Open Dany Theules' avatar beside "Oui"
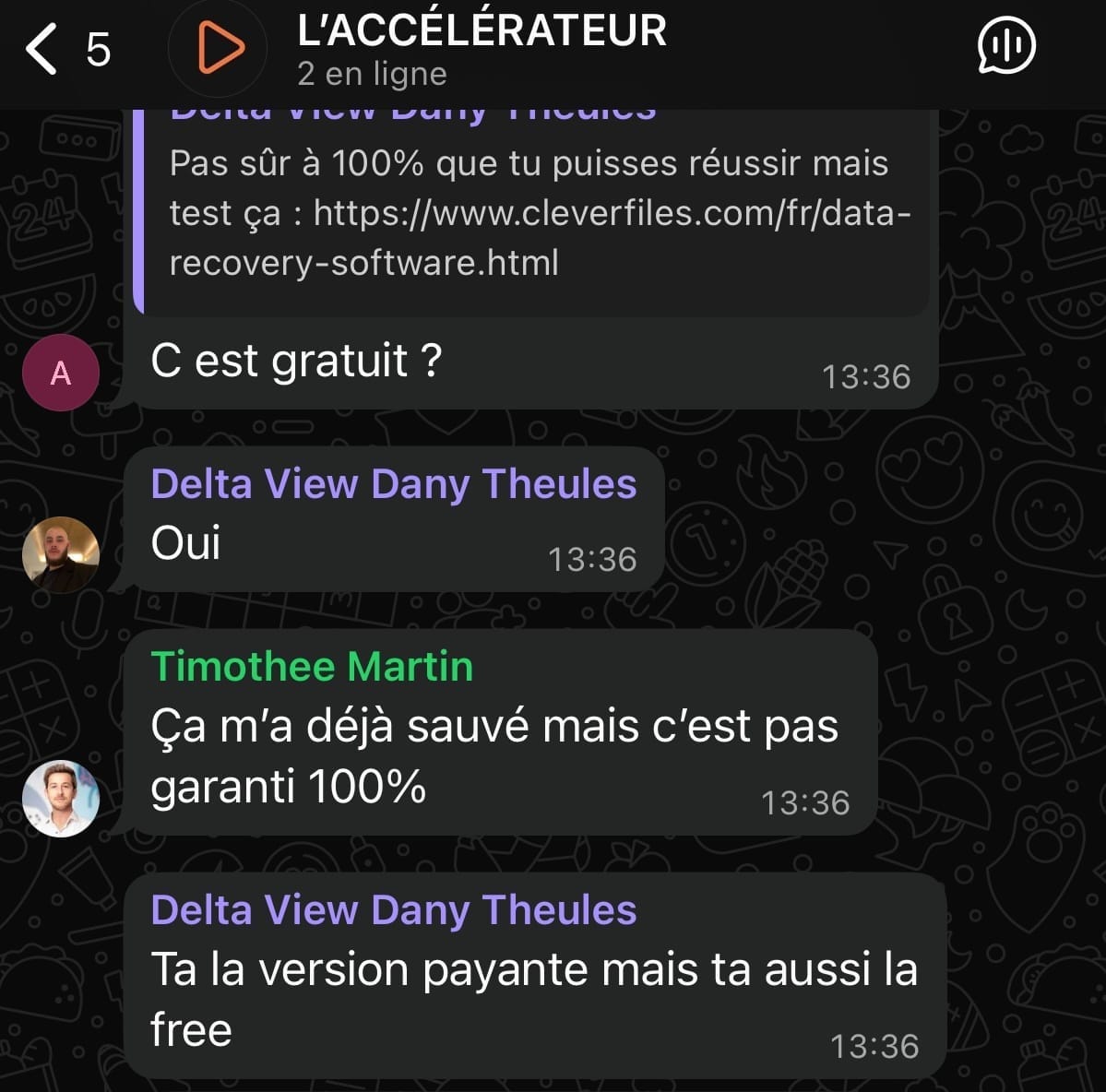 61,554
